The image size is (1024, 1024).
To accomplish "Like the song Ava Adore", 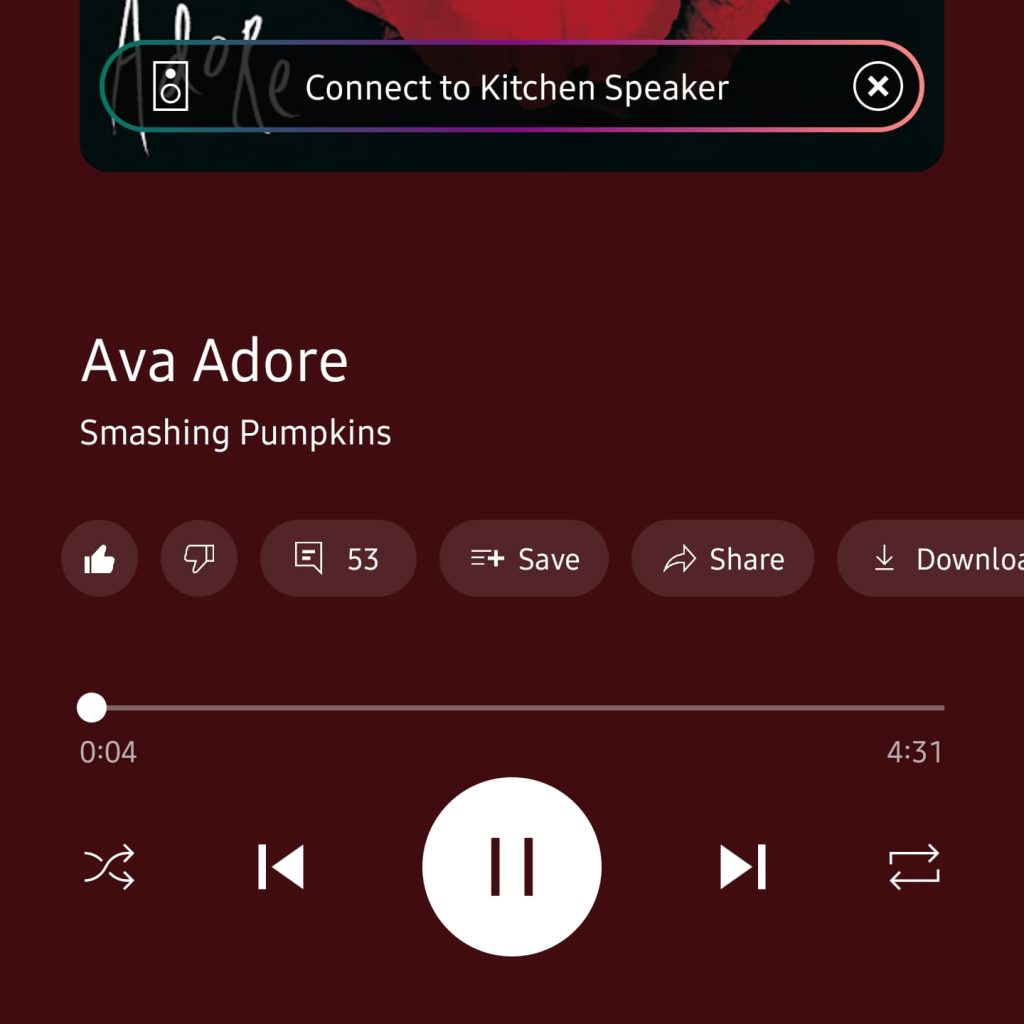I will (99, 559).
